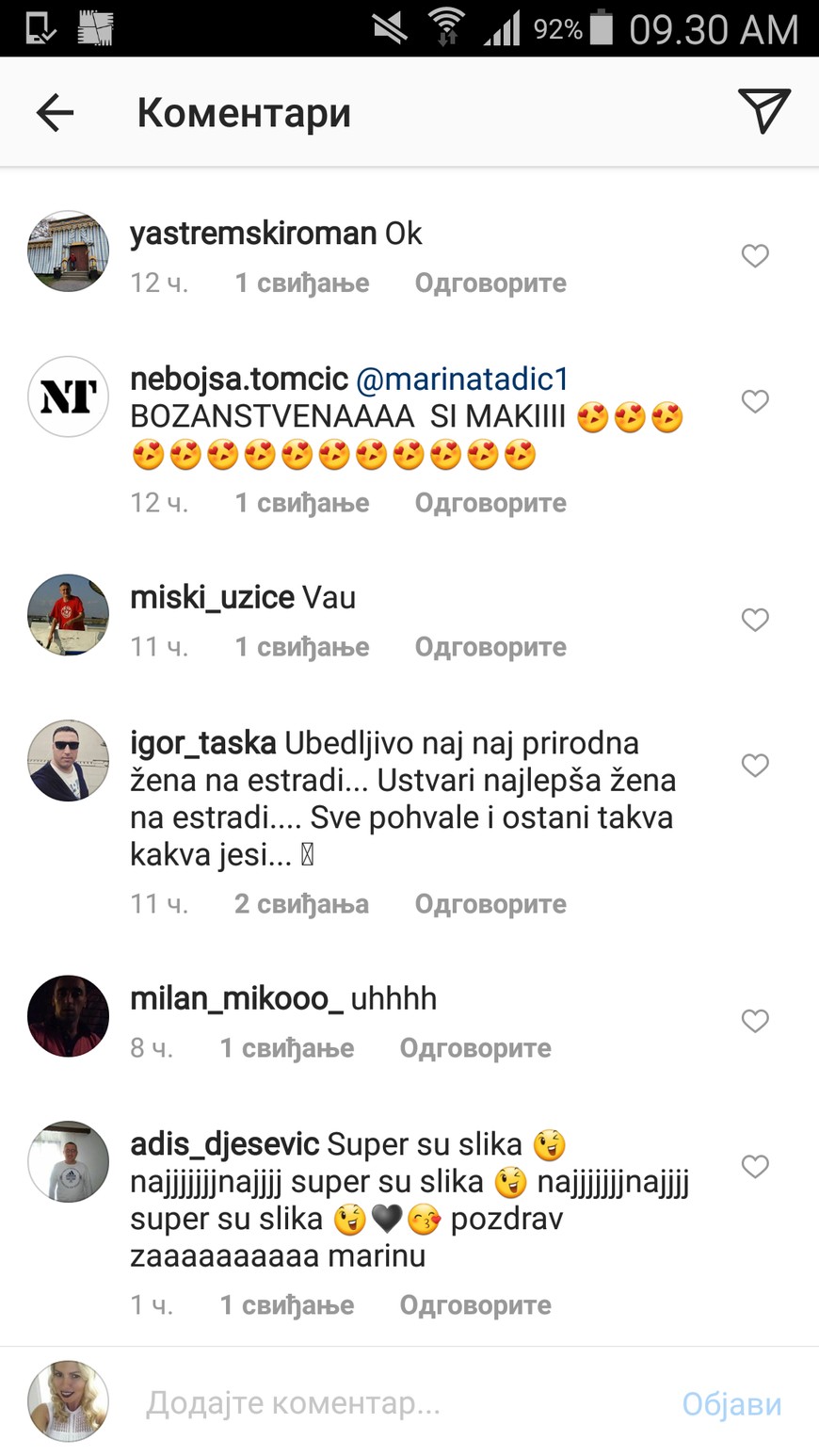Reply to miski_uzice's comment

(490, 647)
